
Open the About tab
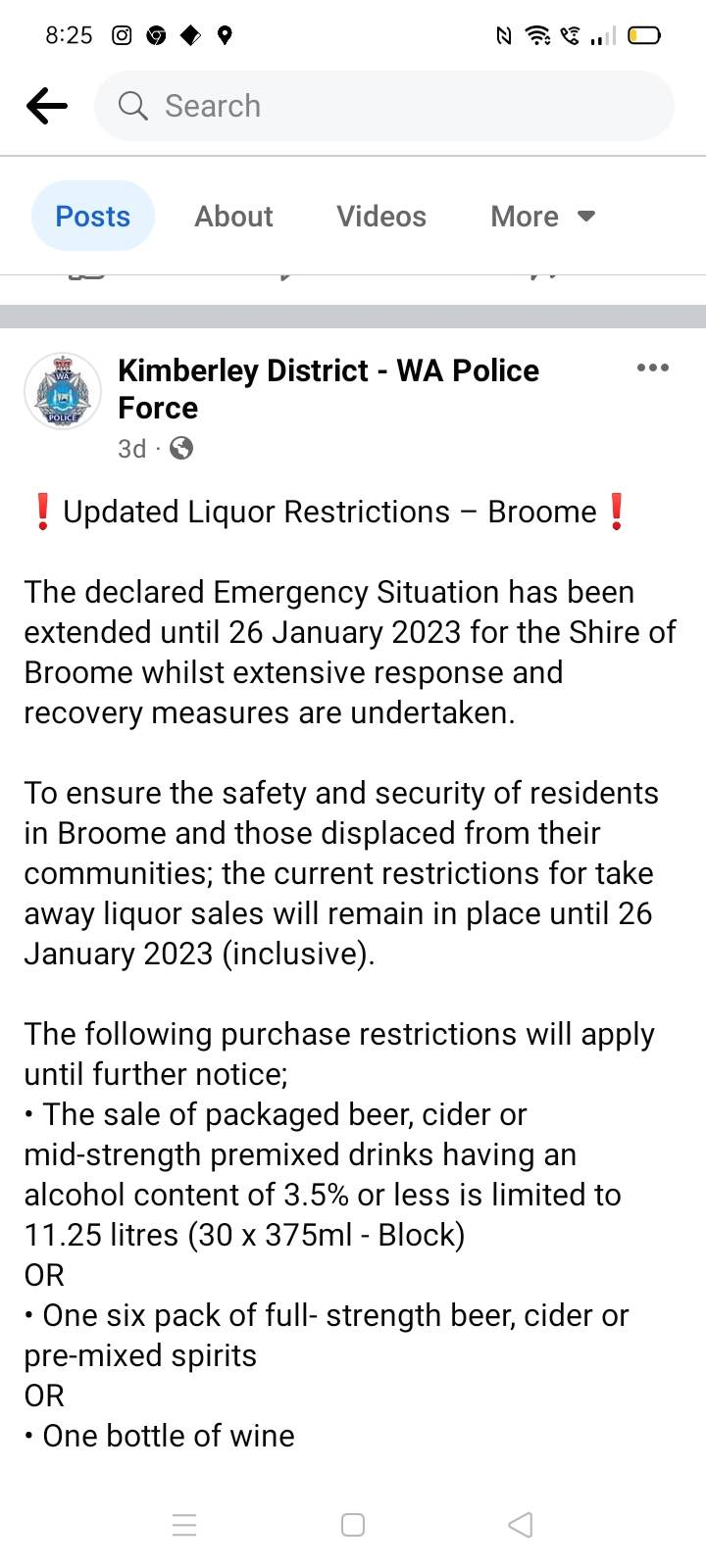click(233, 217)
